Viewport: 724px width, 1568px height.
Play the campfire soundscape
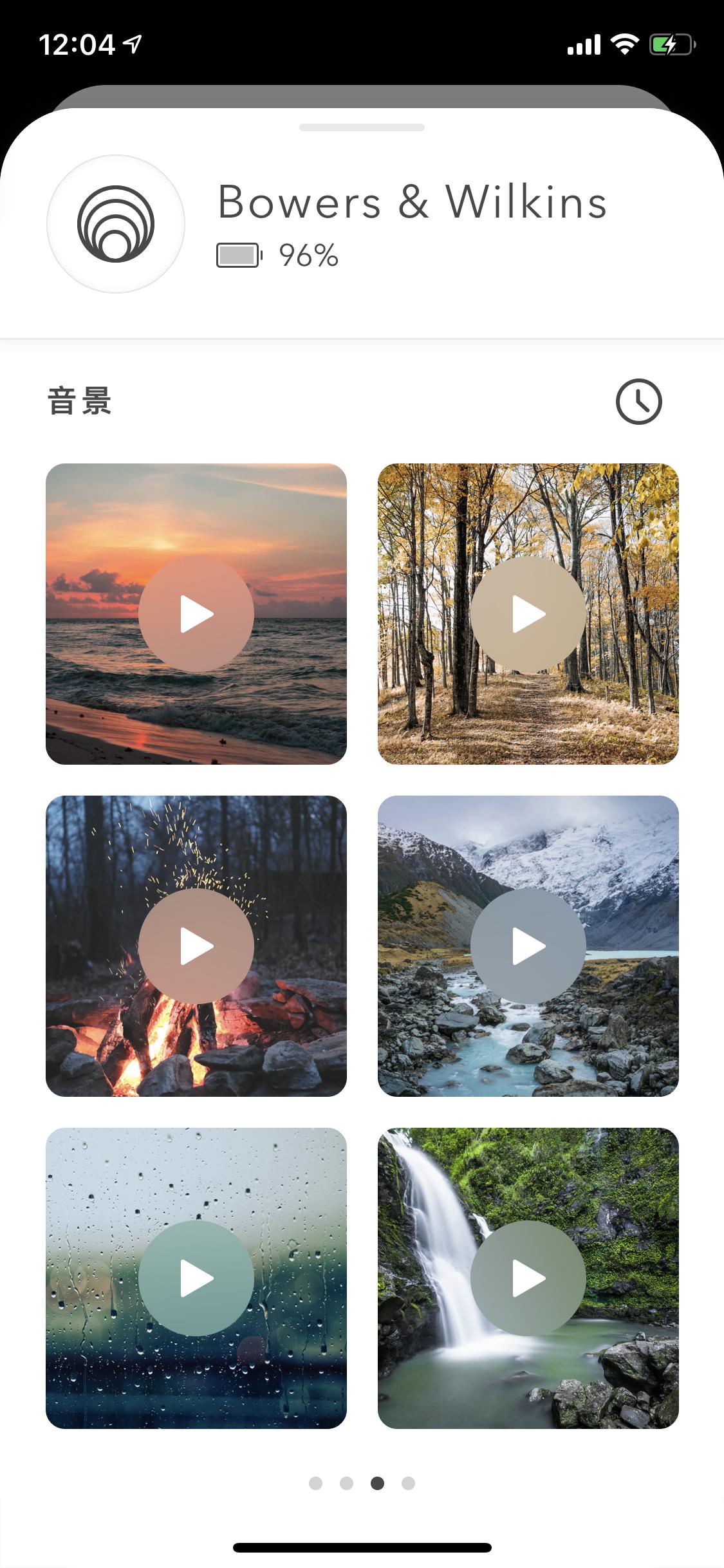196,946
